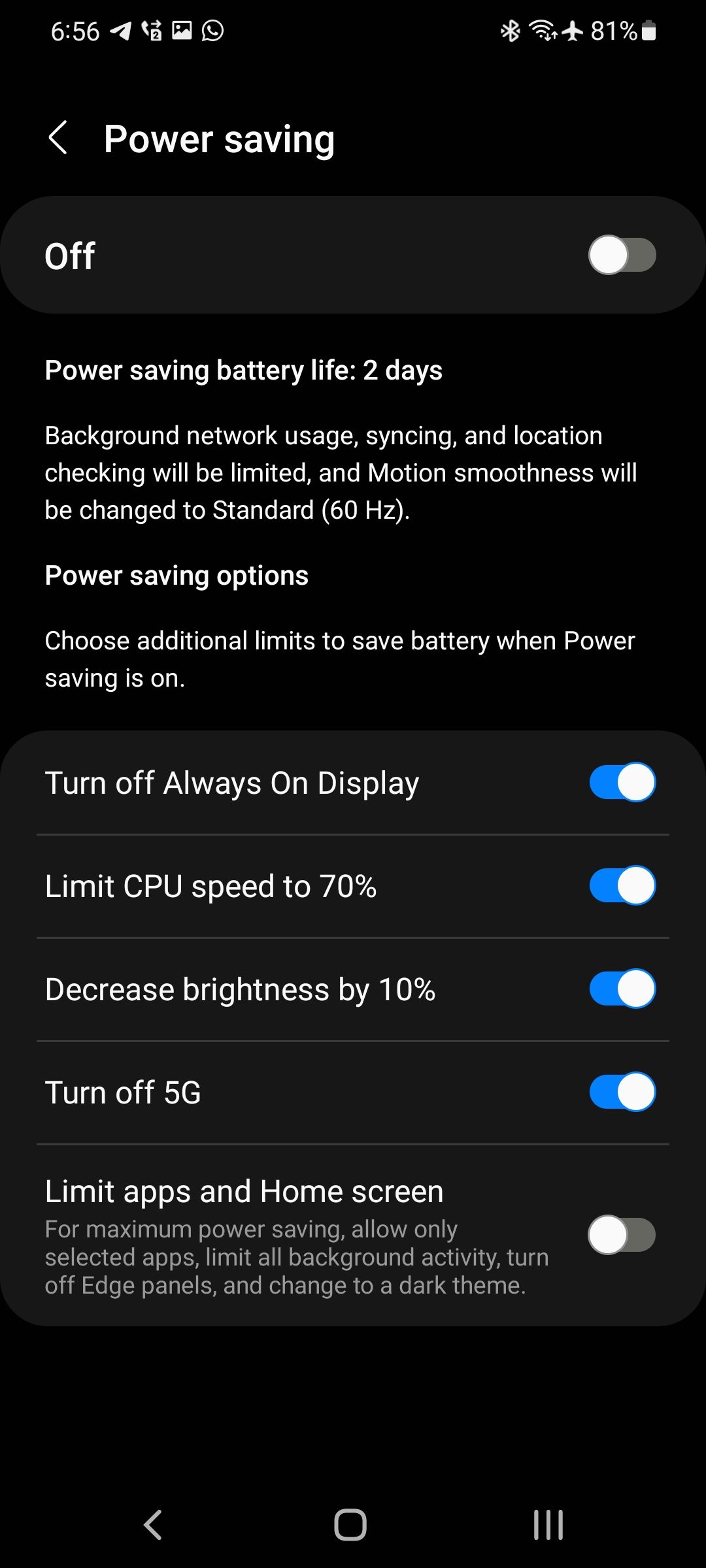
Task: Tap the Wi-Fi status icon
Action: point(543,30)
